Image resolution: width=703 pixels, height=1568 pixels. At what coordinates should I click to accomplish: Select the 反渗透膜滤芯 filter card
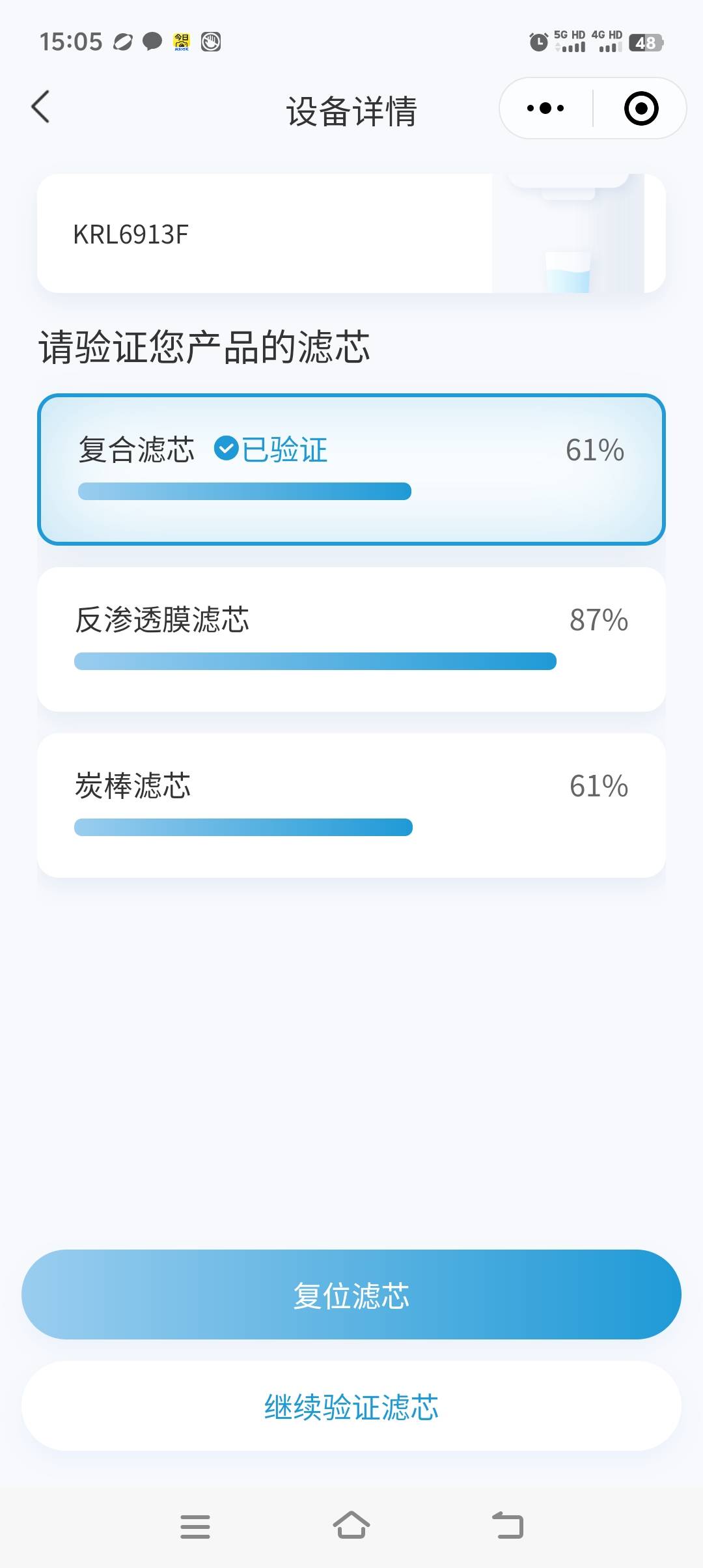click(x=351, y=639)
